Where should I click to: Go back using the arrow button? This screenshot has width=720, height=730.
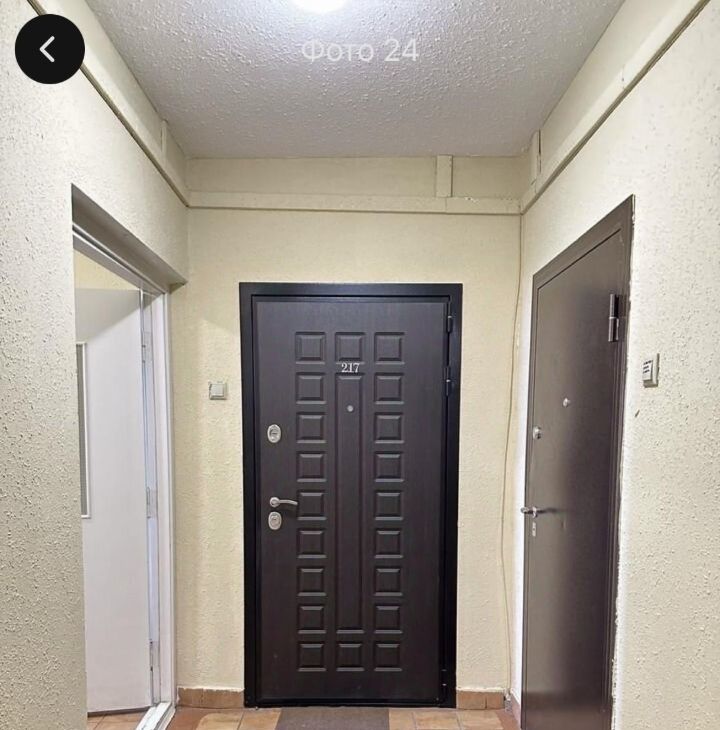[49, 49]
